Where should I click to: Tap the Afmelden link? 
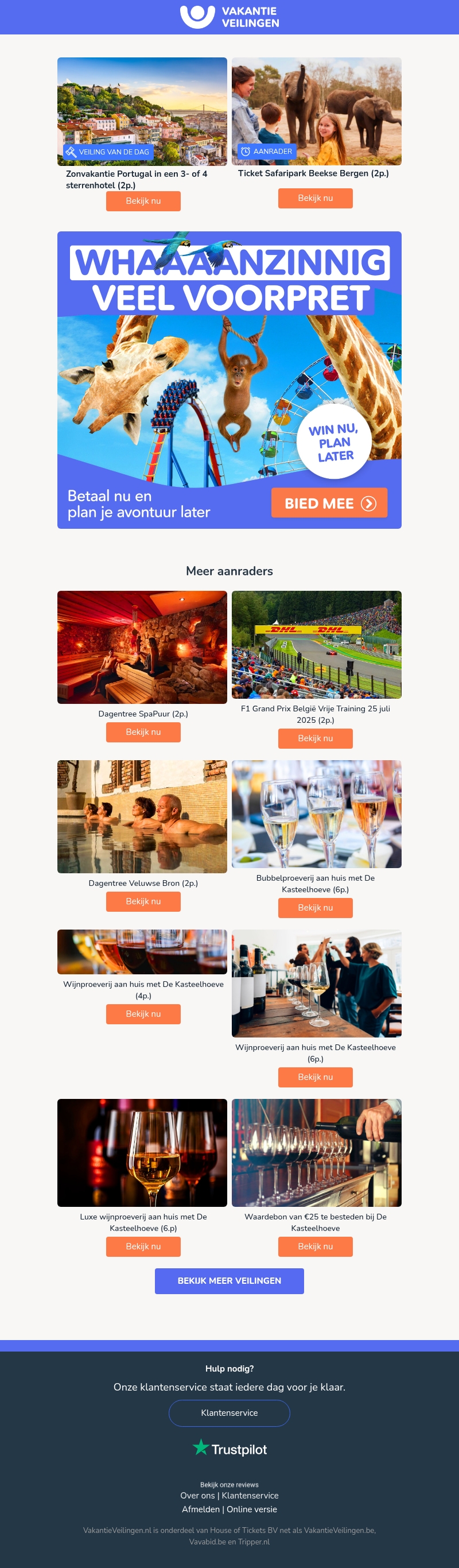pos(201,1509)
